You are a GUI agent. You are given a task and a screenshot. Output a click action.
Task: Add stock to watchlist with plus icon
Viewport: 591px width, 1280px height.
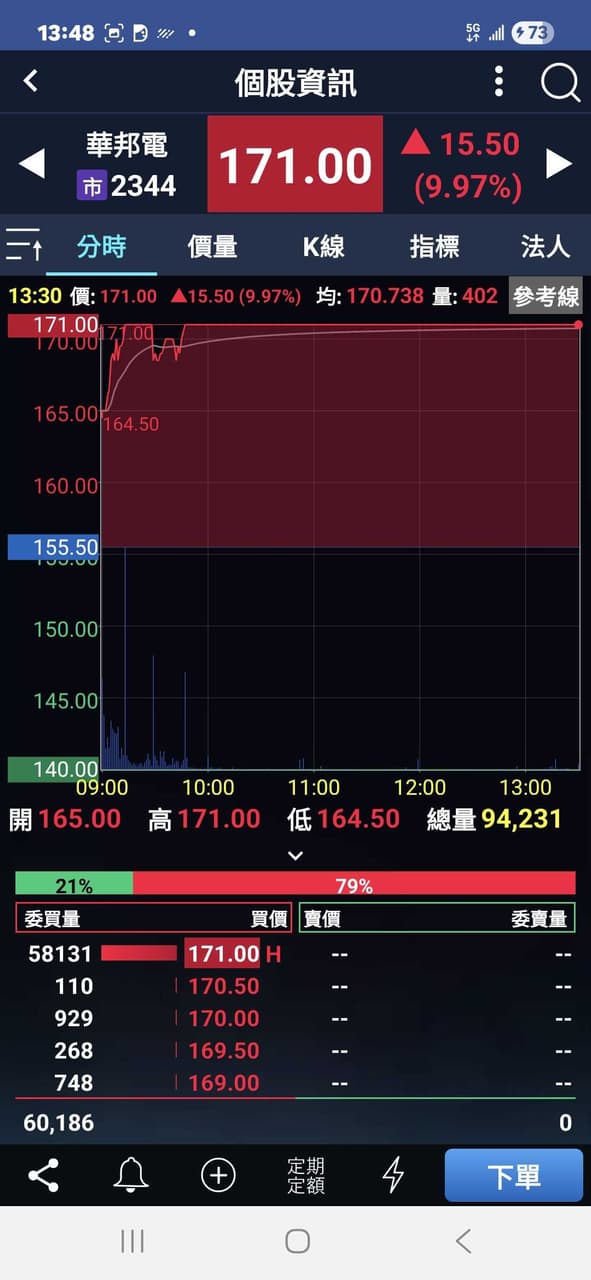[218, 1175]
